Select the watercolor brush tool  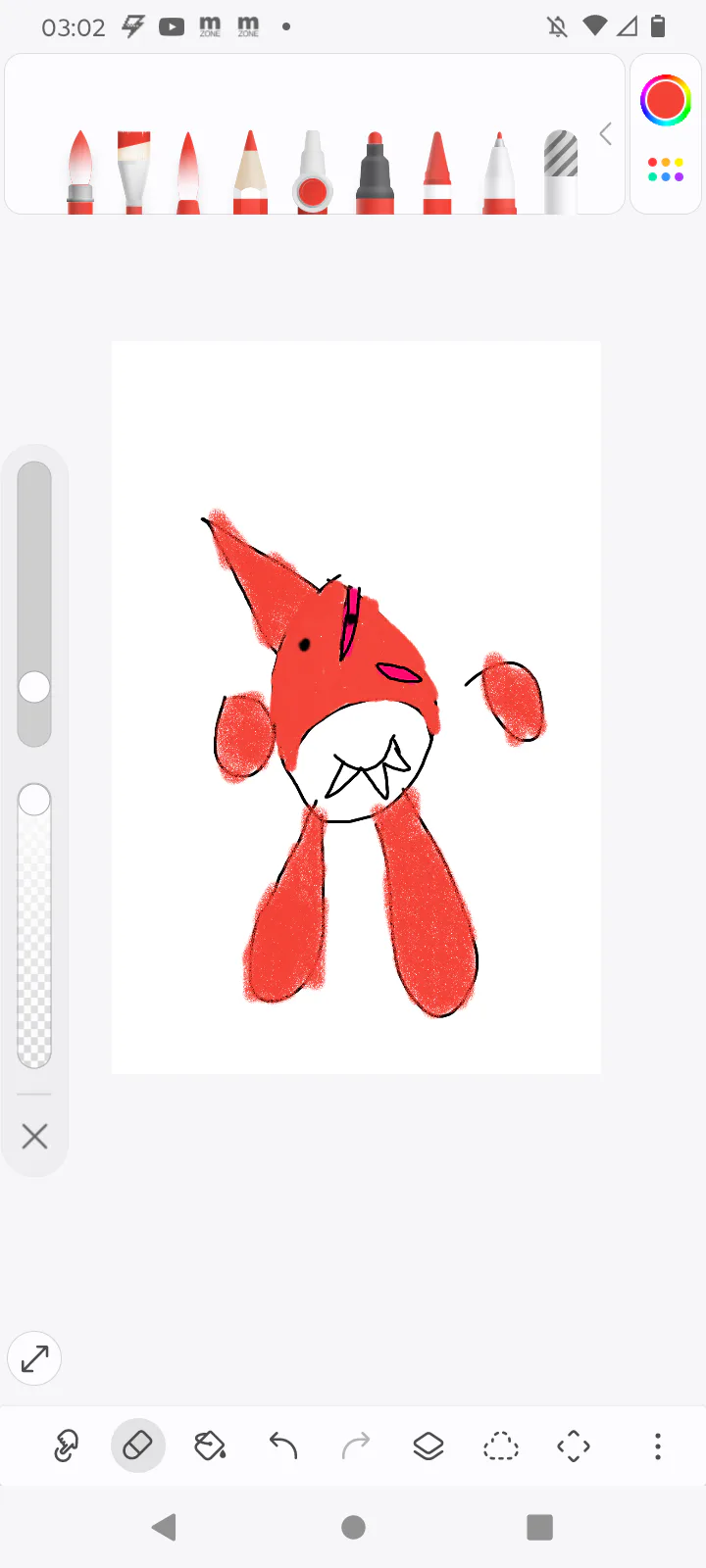click(x=80, y=172)
